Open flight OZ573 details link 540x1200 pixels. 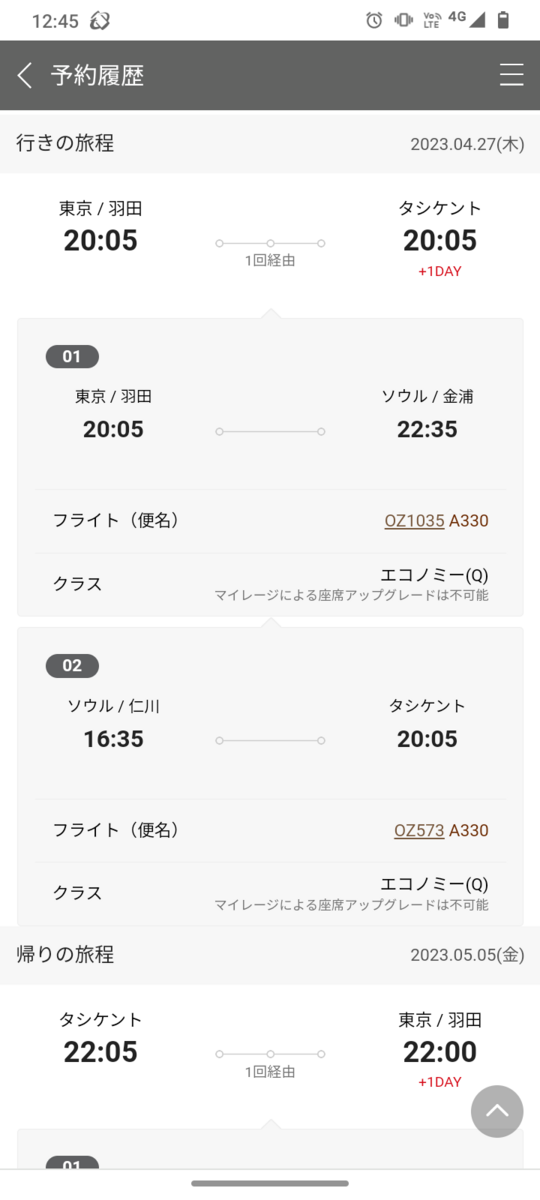(419, 830)
